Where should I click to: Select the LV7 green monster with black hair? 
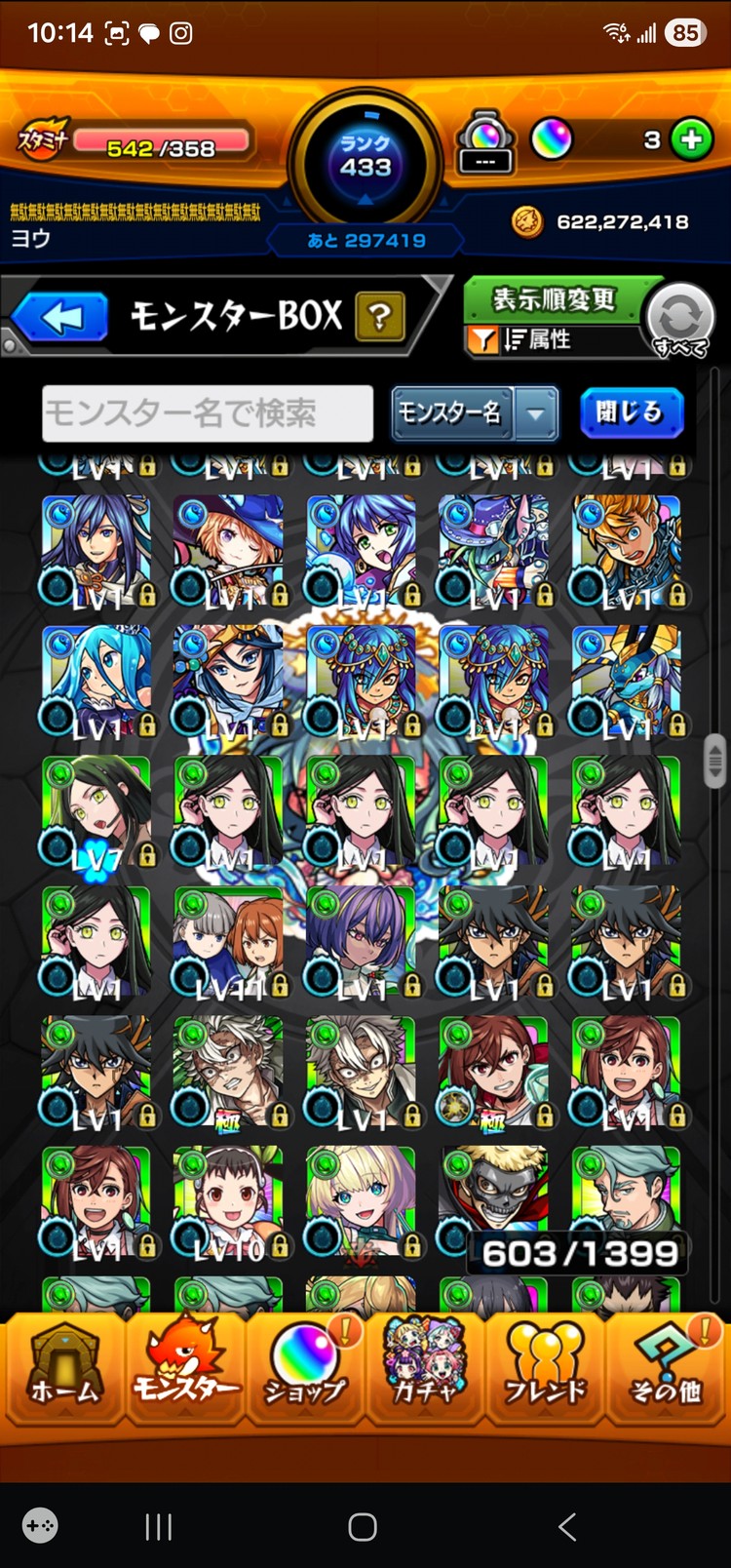tap(96, 811)
